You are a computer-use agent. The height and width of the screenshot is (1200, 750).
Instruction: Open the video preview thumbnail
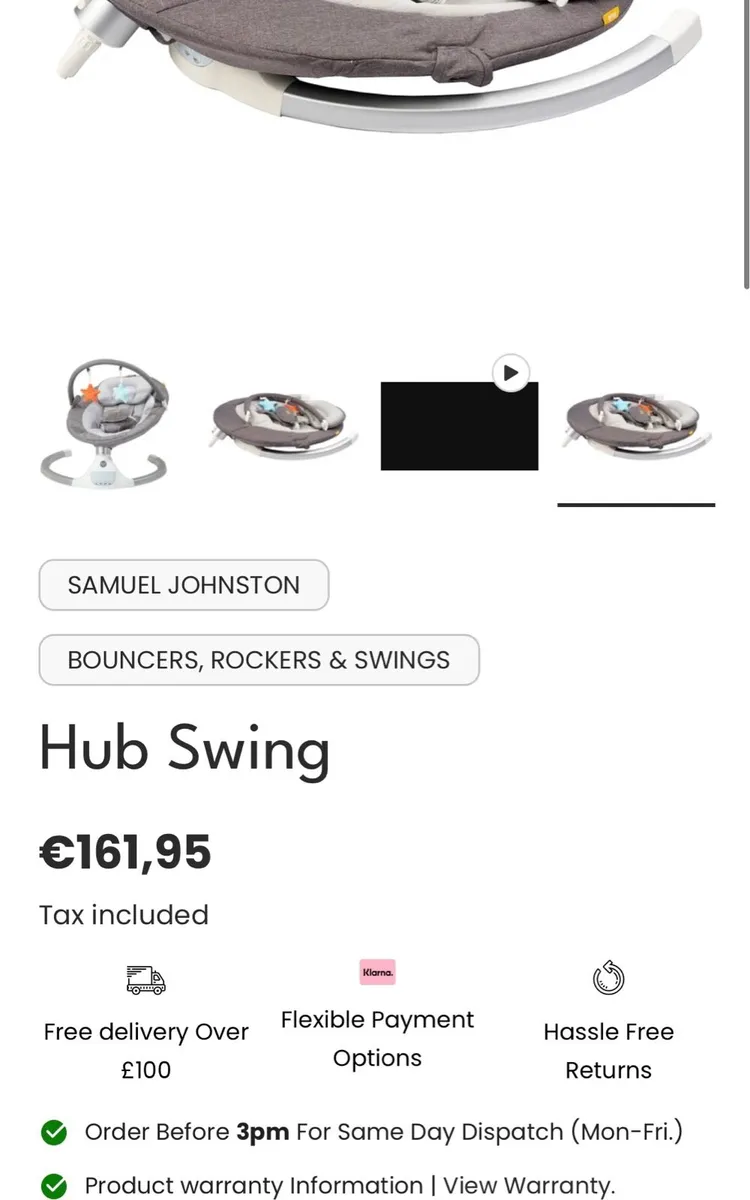point(458,425)
